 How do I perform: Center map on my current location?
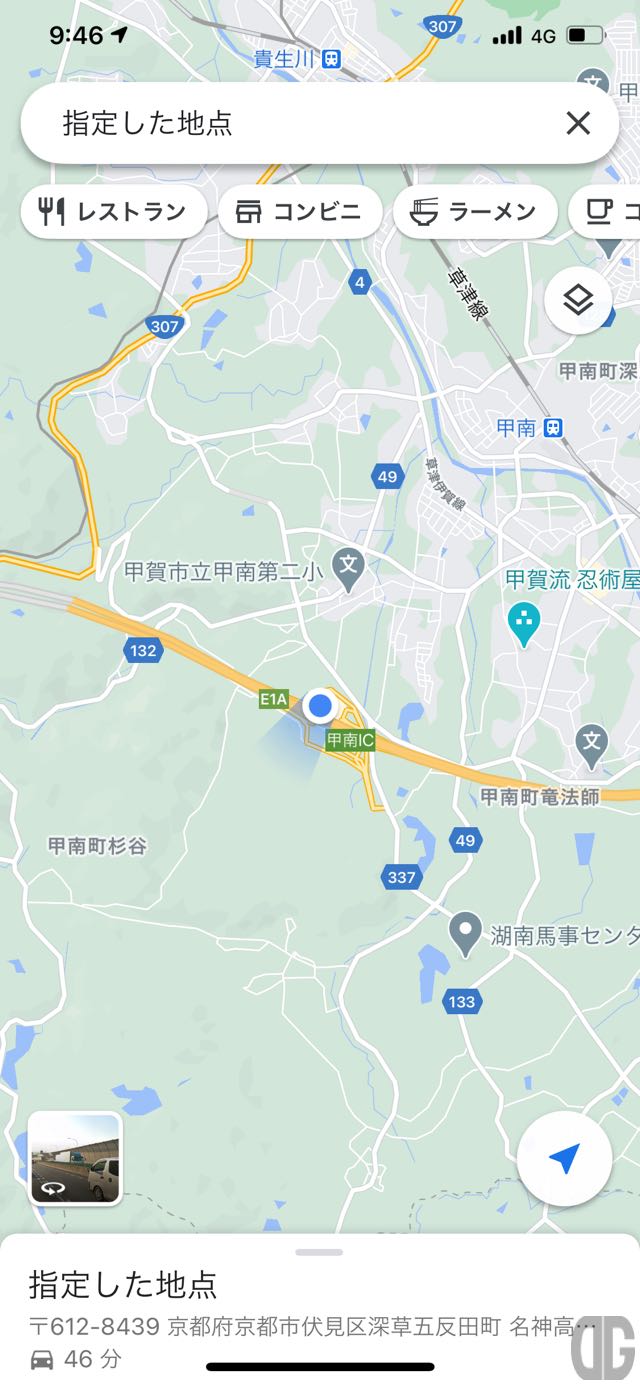click(564, 1158)
